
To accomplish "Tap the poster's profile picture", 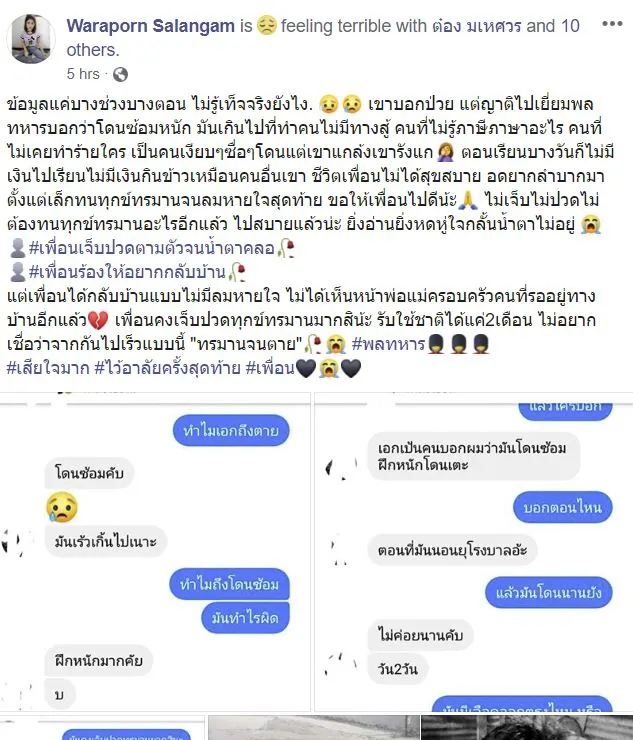I will click(x=31, y=39).
